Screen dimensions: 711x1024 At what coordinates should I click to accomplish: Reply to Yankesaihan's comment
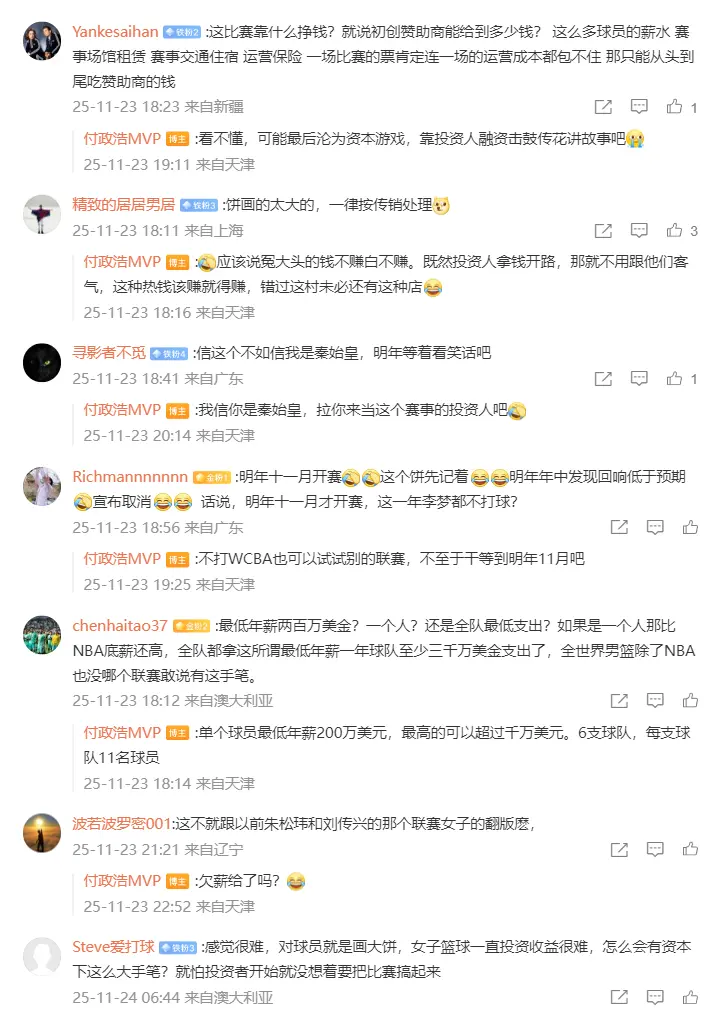pos(639,107)
